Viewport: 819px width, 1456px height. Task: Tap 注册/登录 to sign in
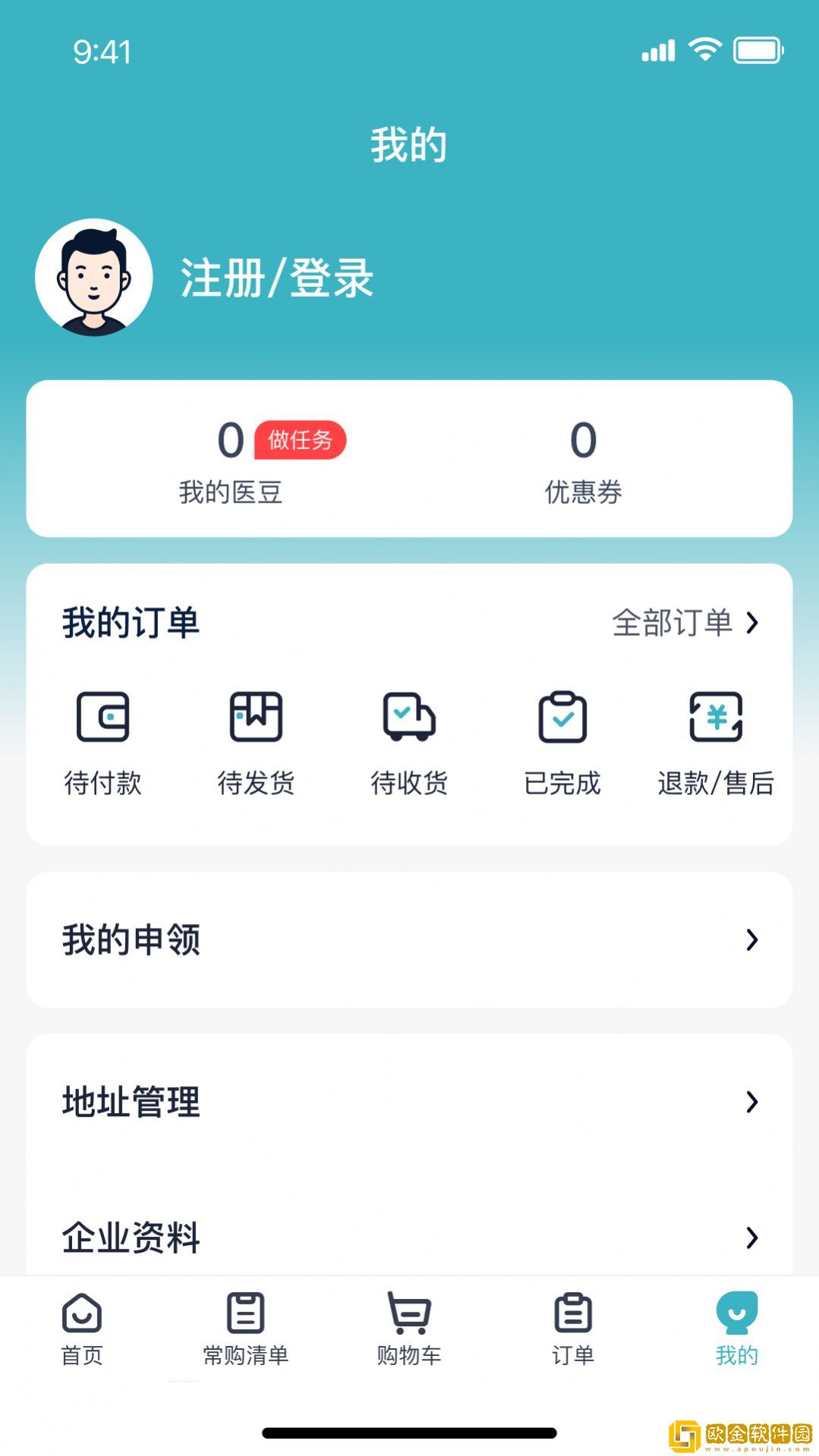point(277,278)
